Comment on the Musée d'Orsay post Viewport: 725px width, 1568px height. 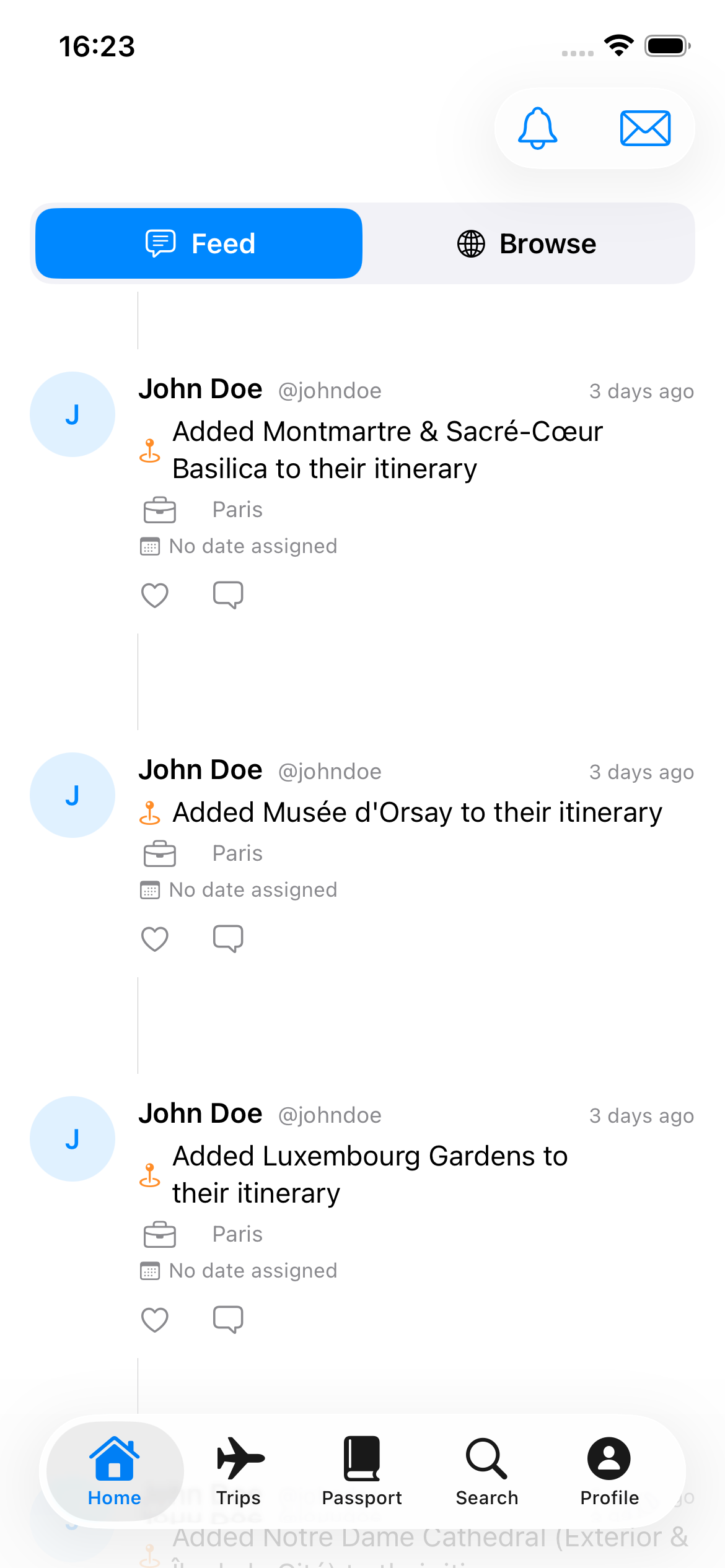pyautogui.click(x=228, y=939)
